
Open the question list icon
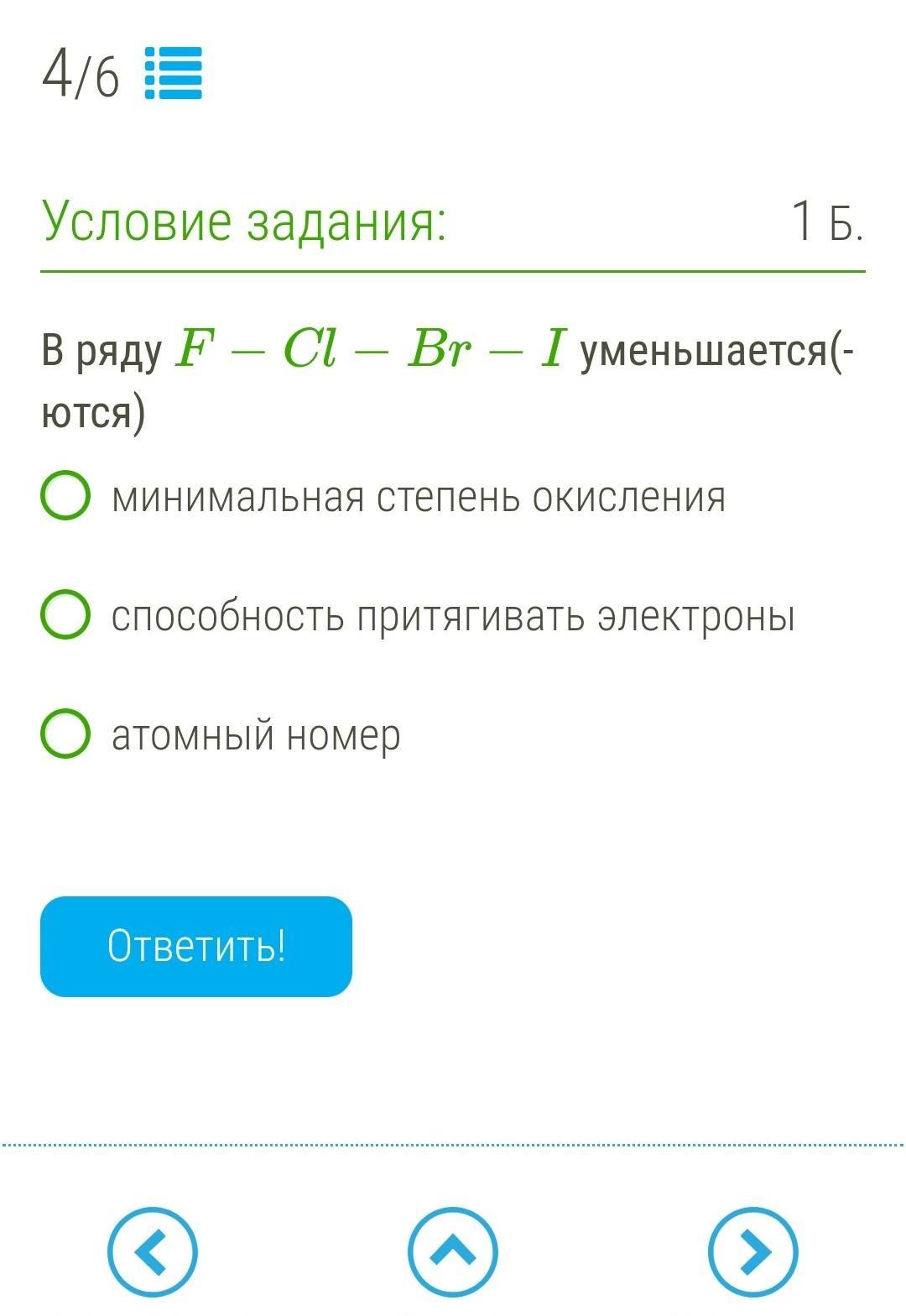[x=174, y=73]
